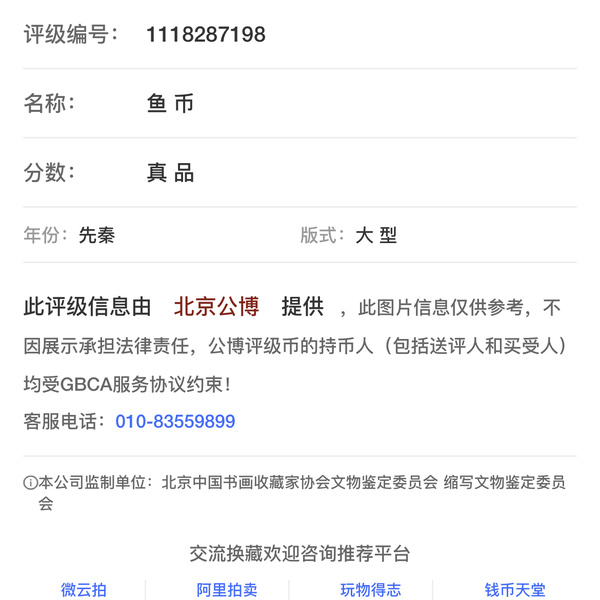Open the 微云拍 platform link

83,589
